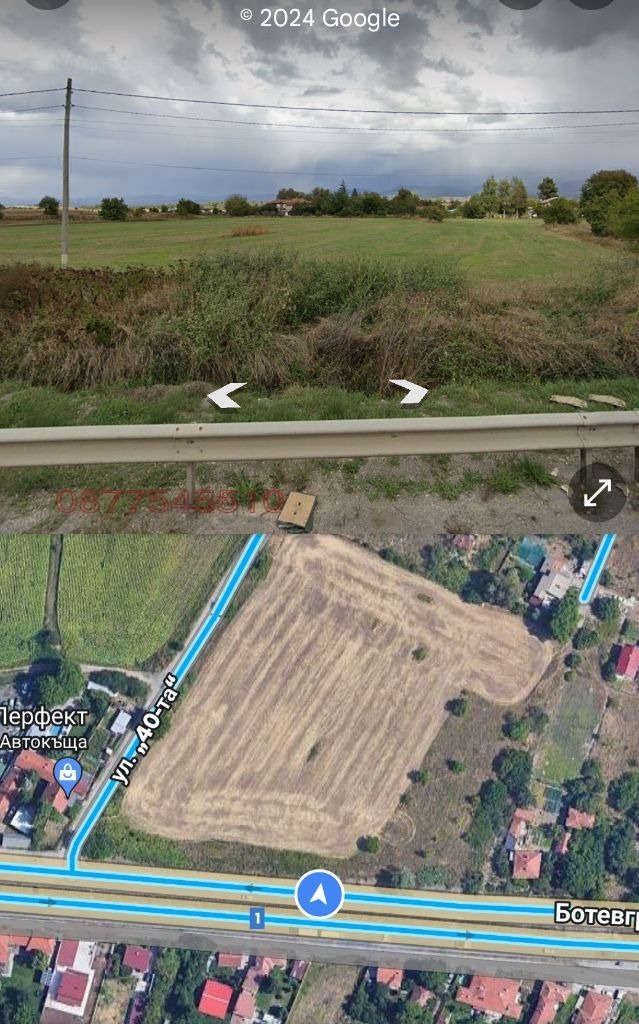Move Street View along the left arrow

pyautogui.click(x=226, y=396)
